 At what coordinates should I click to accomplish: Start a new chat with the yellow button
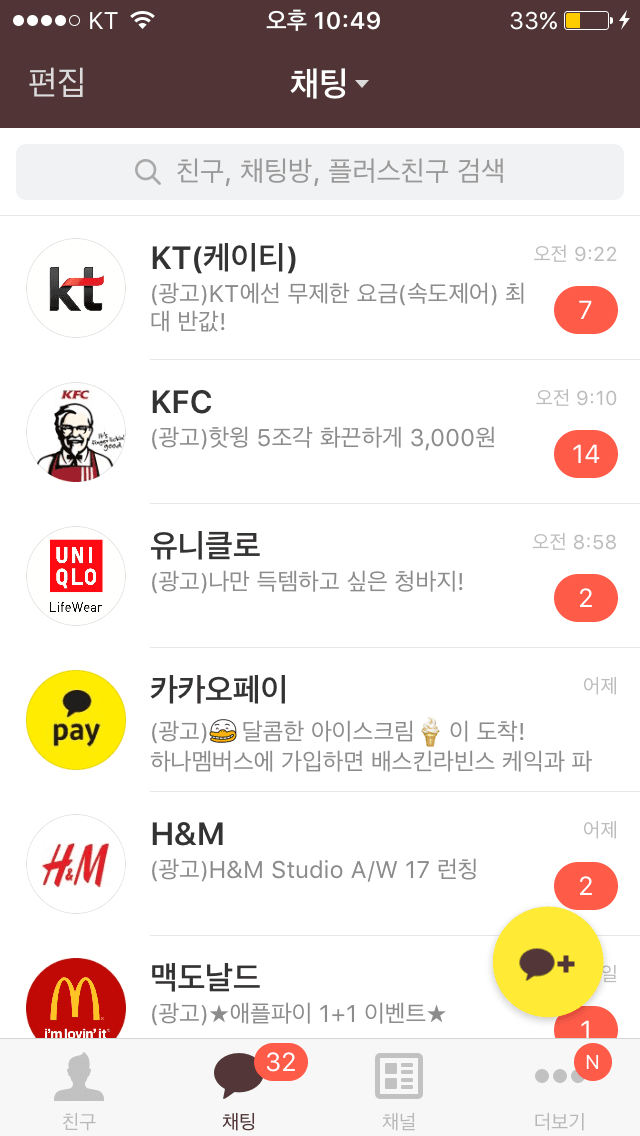[547, 962]
